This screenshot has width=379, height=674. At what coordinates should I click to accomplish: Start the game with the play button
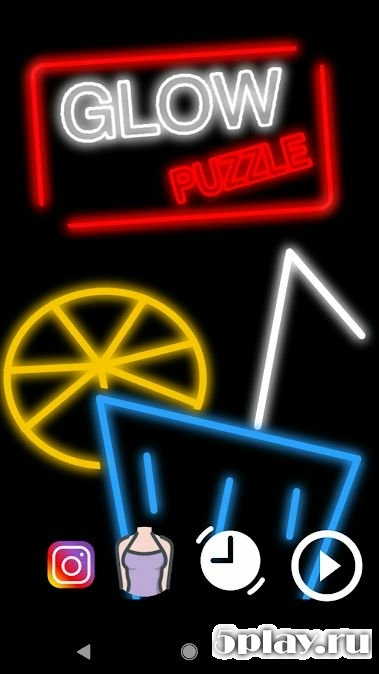tap(327, 565)
